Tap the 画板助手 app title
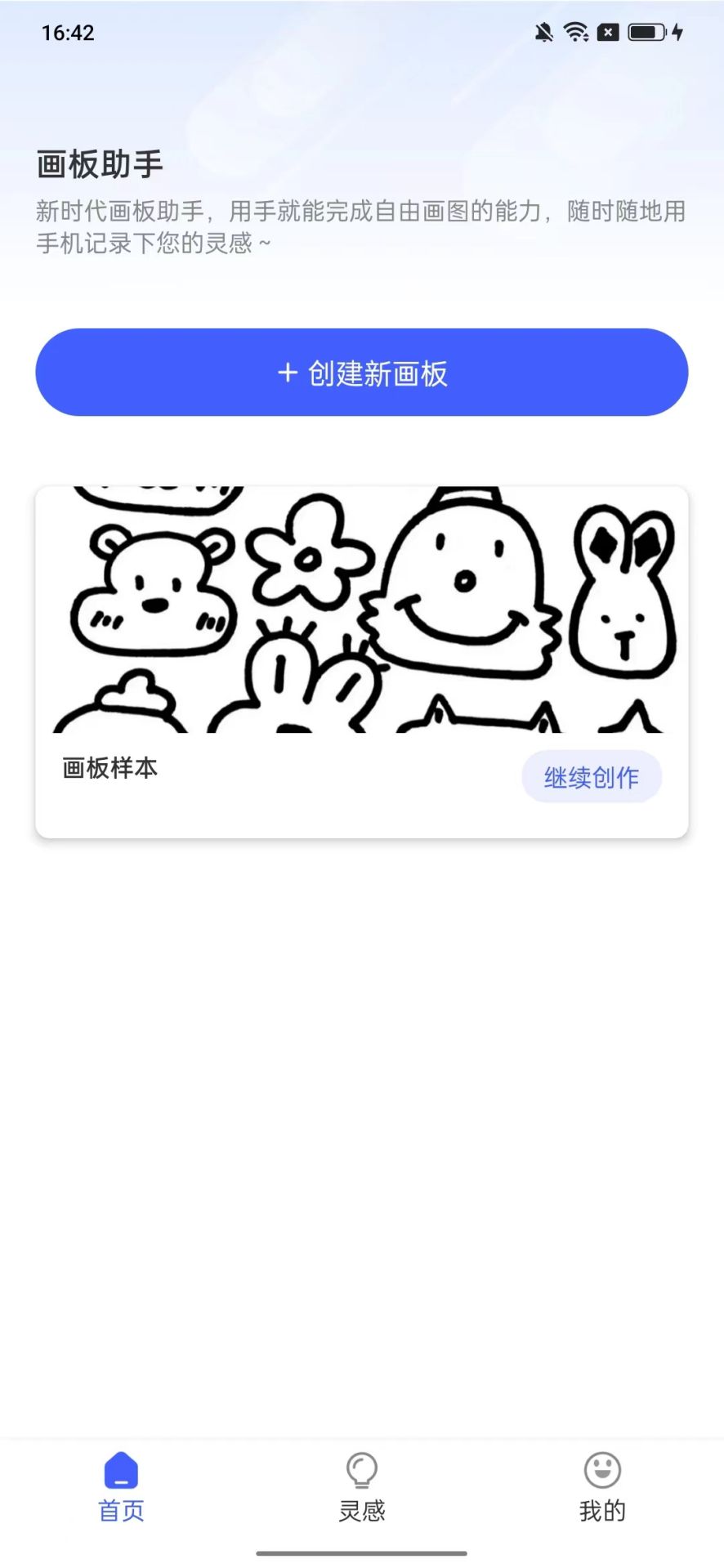 pyautogui.click(x=99, y=163)
